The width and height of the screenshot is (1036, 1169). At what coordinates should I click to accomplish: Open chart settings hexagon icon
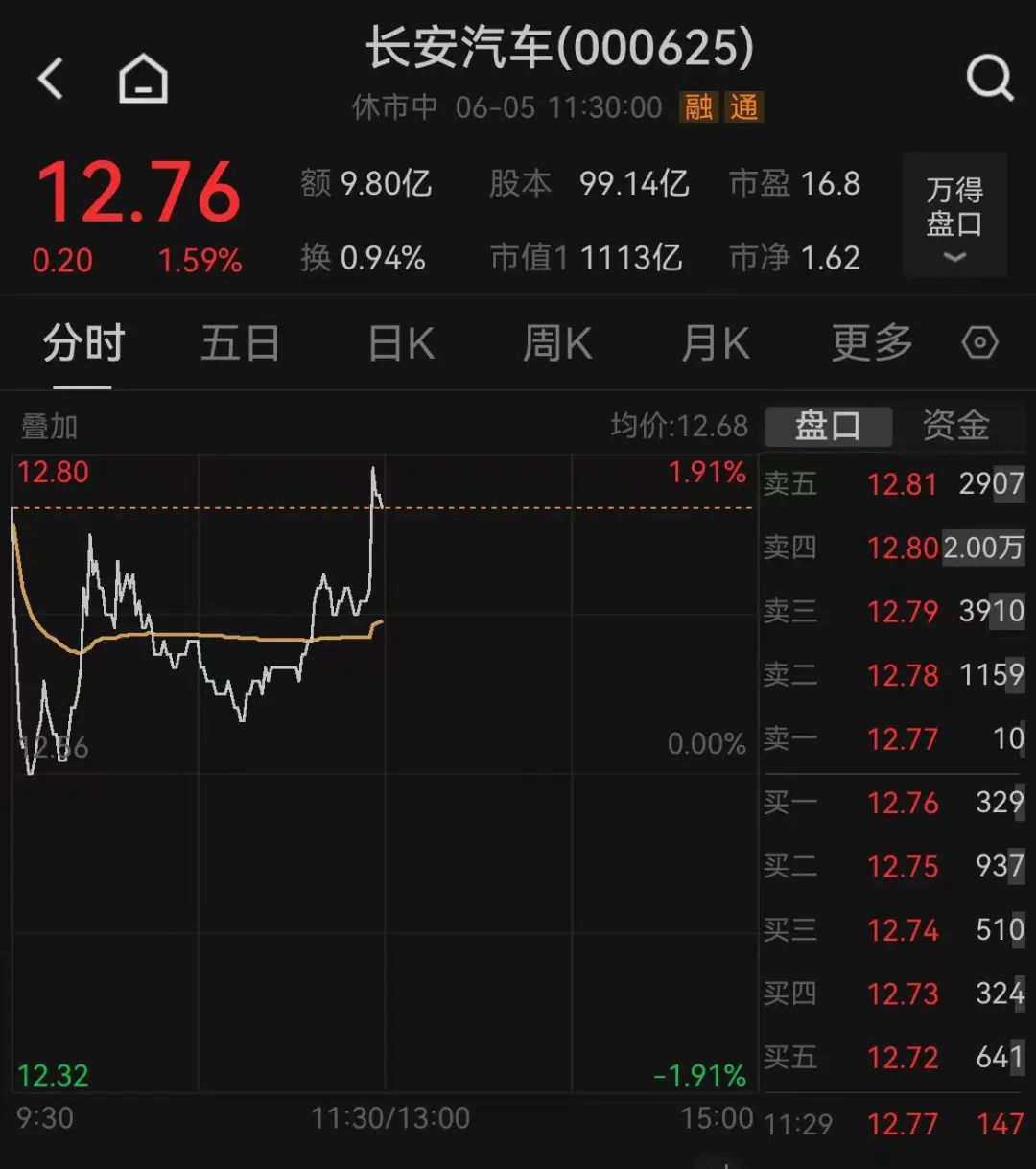pyautogui.click(x=979, y=342)
